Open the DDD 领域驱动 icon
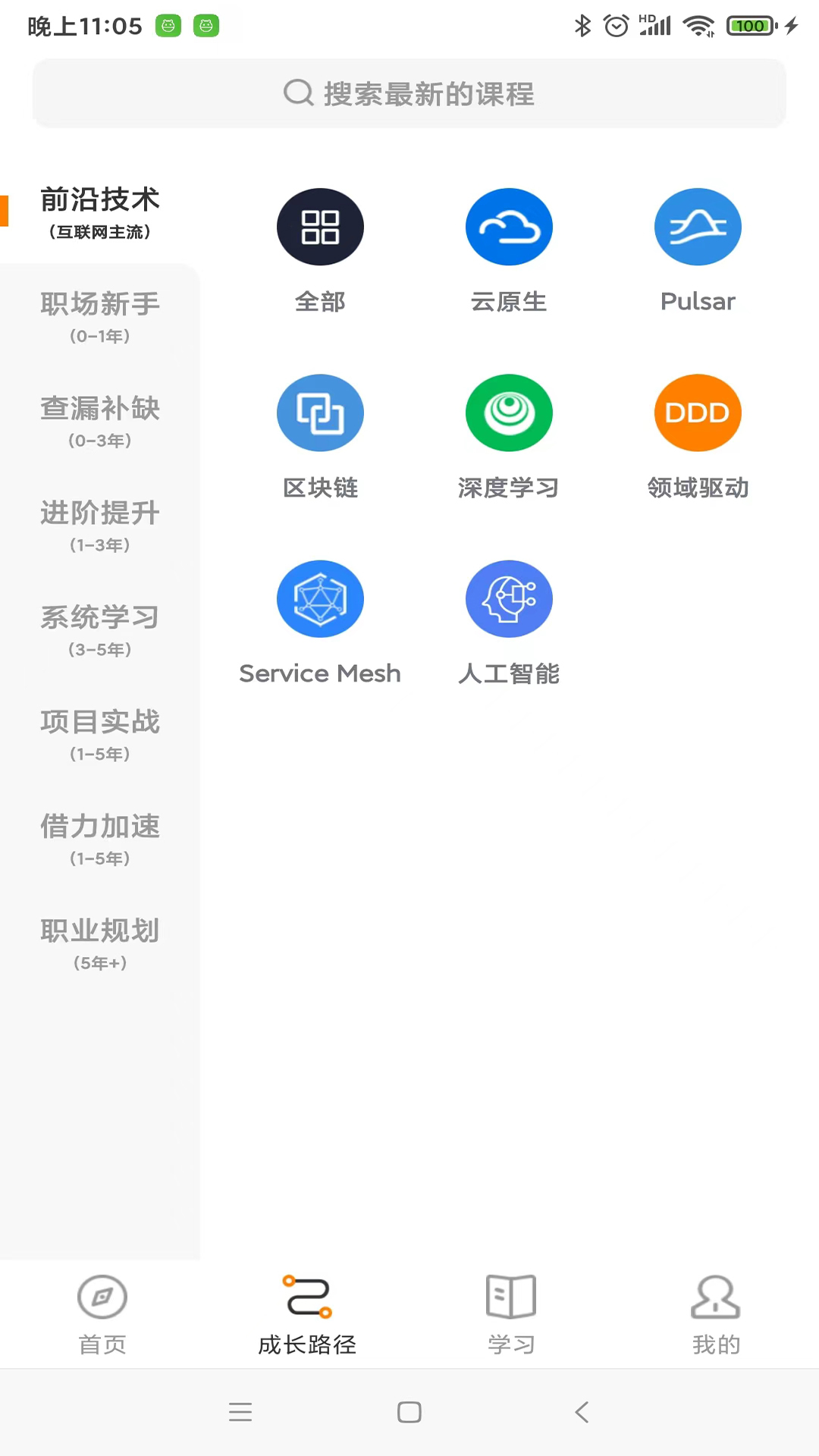Image resolution: width=819 pixels, height=1456 pixels. click(x=698, y=413)
